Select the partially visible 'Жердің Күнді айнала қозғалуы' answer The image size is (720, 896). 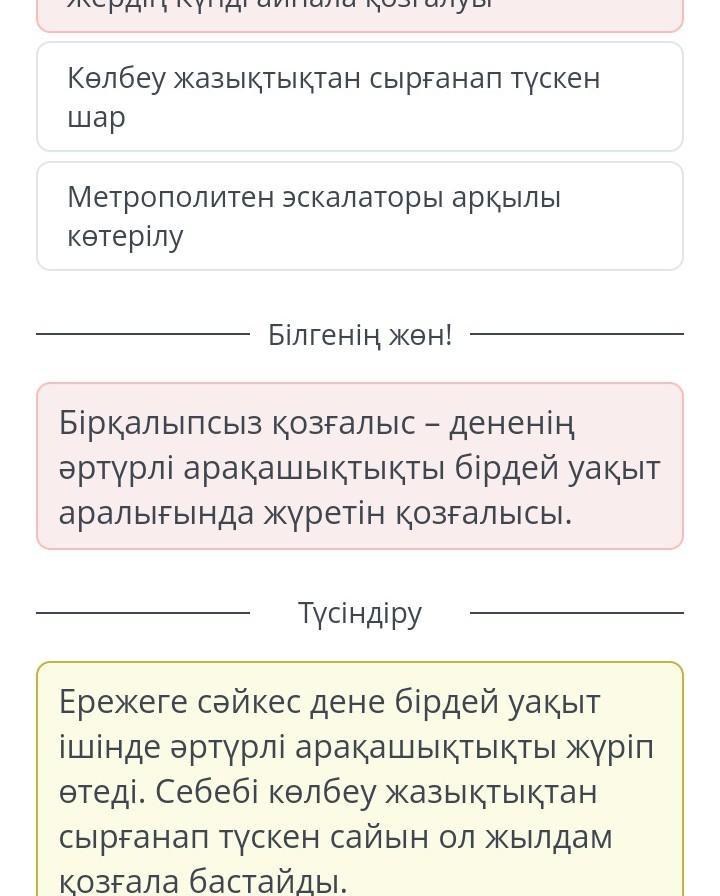(360, 12)
